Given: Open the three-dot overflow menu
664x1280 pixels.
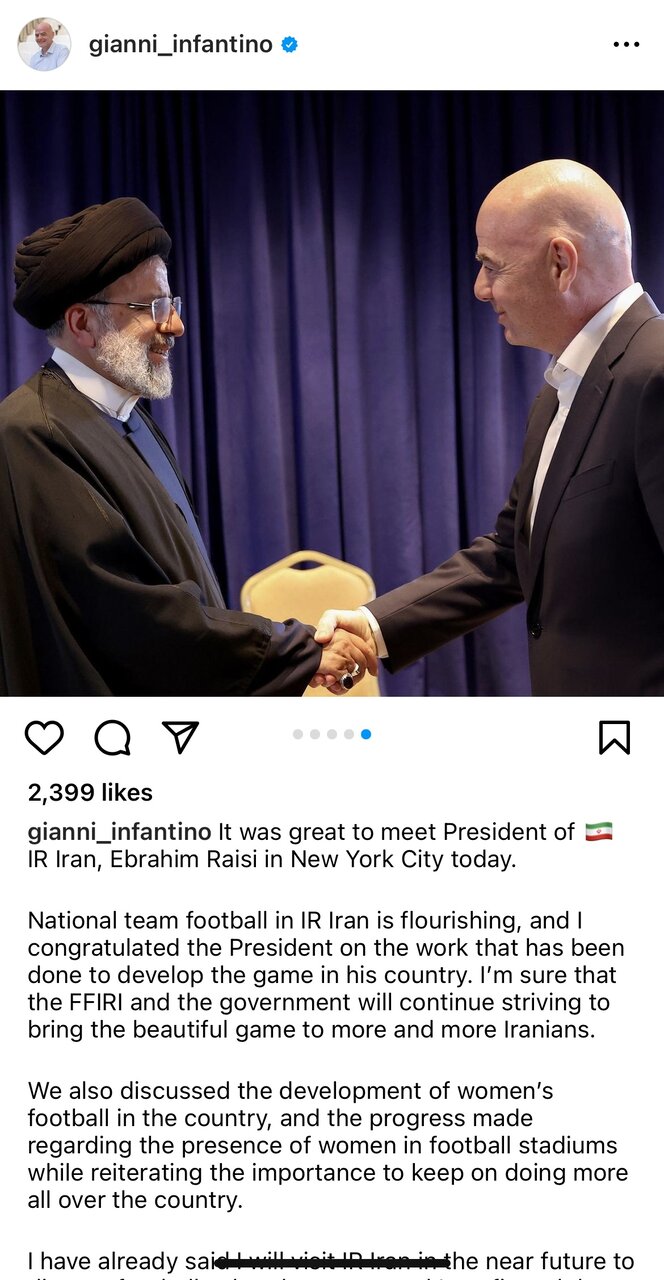Looking at the screenshot, I should pos(626,44).
